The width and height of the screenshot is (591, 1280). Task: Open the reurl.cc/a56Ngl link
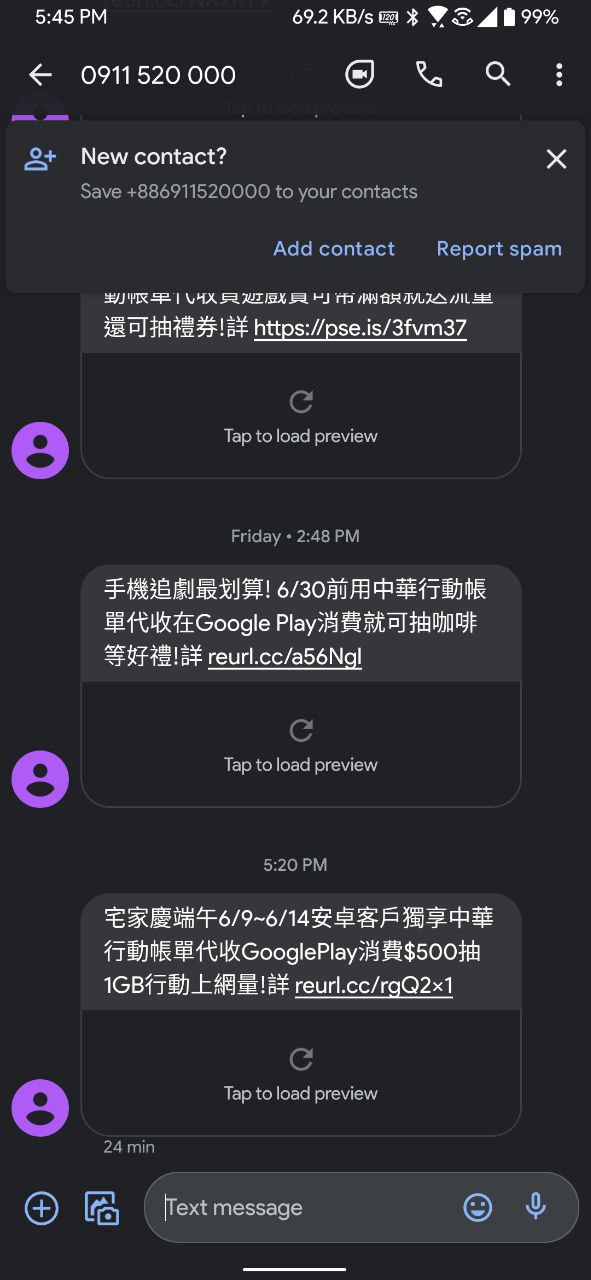tap(285, 657)
